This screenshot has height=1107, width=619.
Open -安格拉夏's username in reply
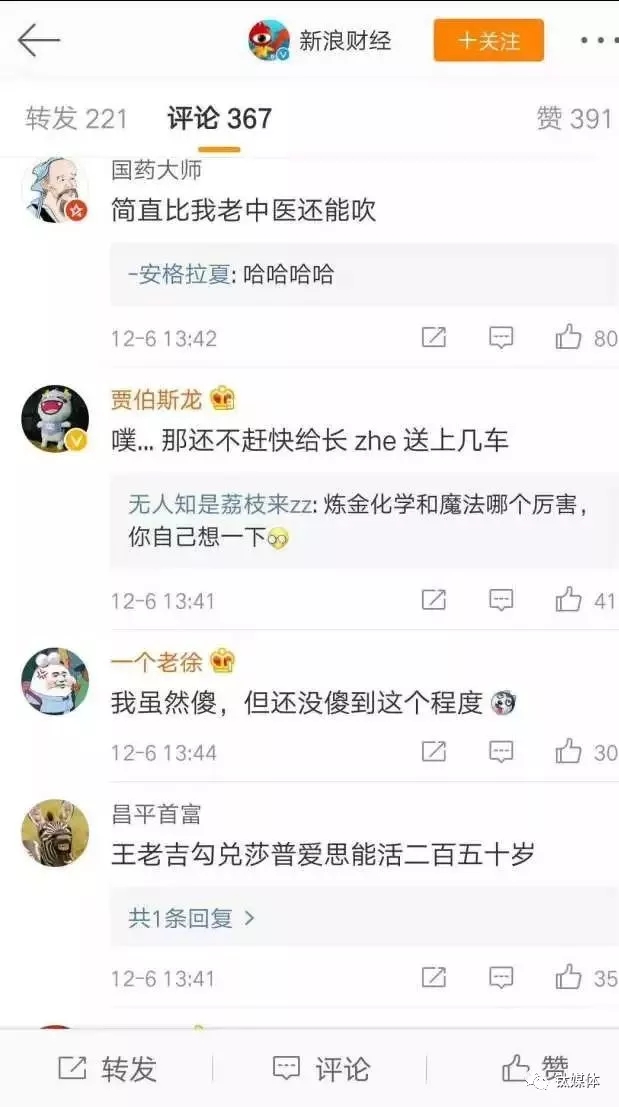point(180,274)
